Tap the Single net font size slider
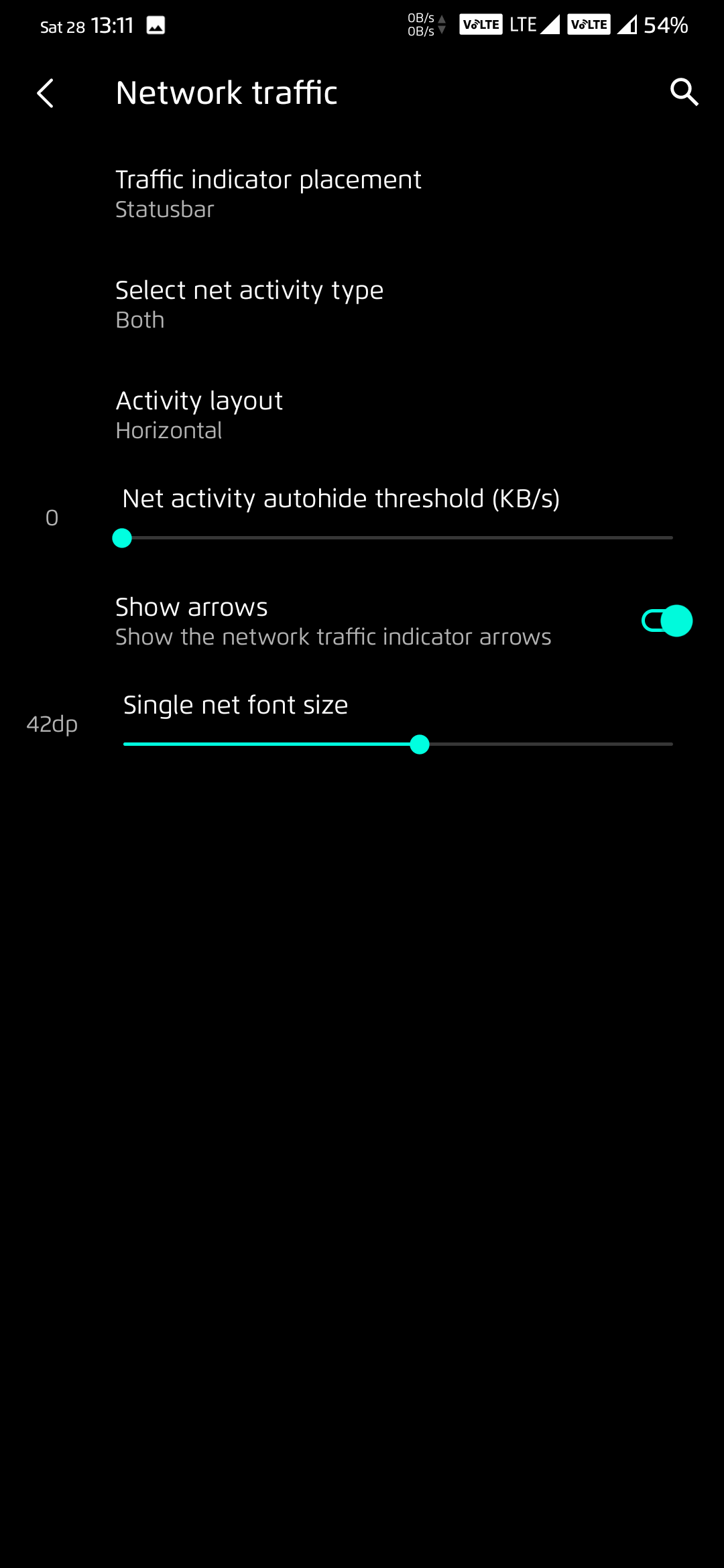 pos(398,744)
